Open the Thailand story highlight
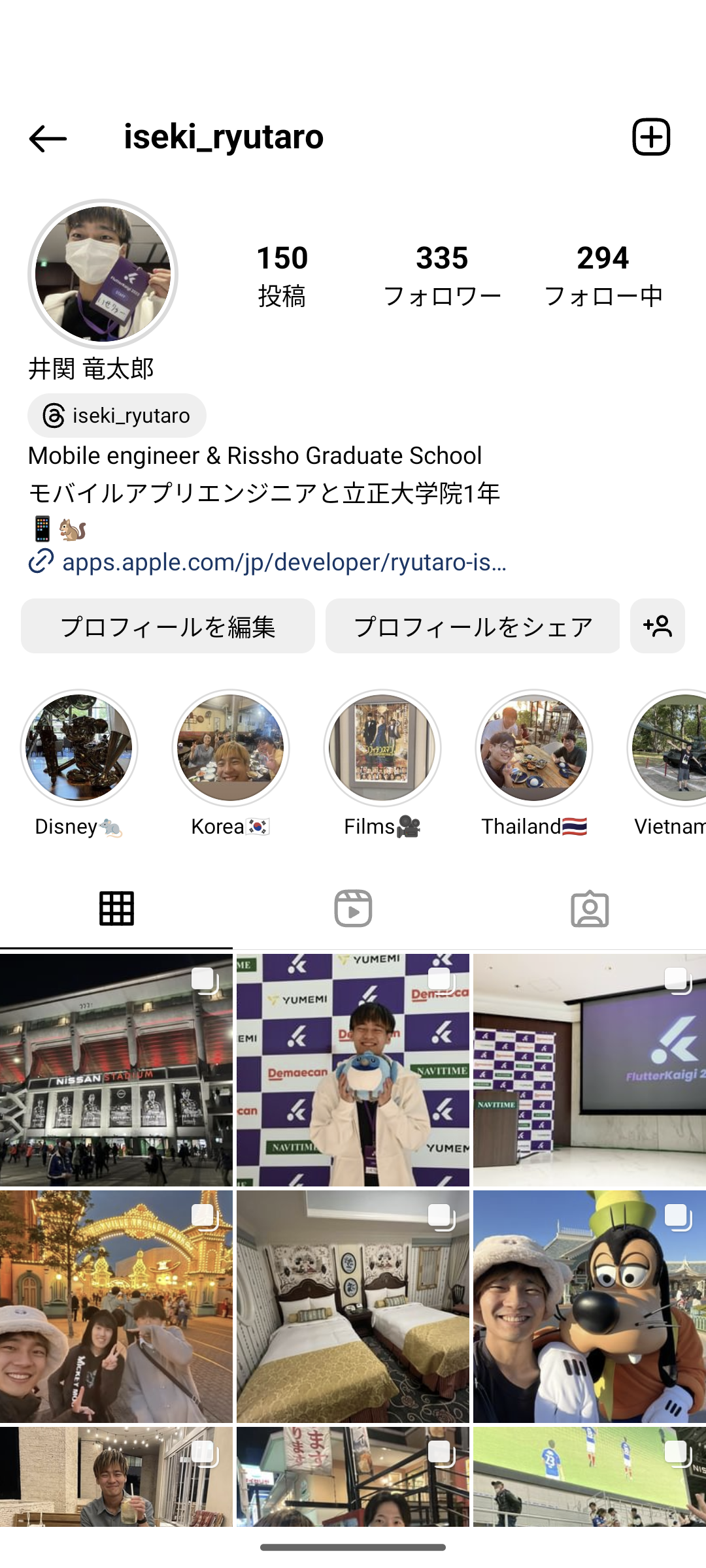 534,748
